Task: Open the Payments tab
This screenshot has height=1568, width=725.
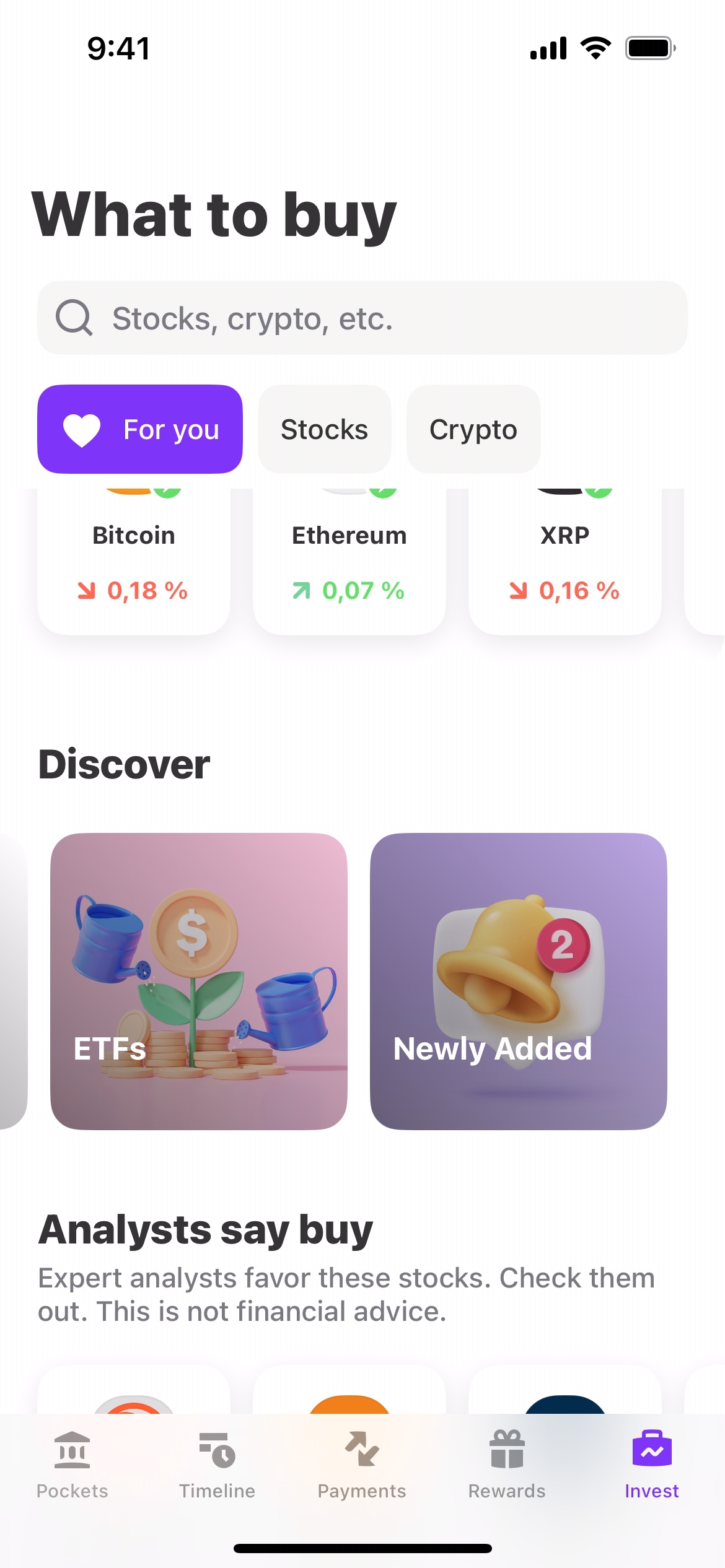Action: 362,1465
